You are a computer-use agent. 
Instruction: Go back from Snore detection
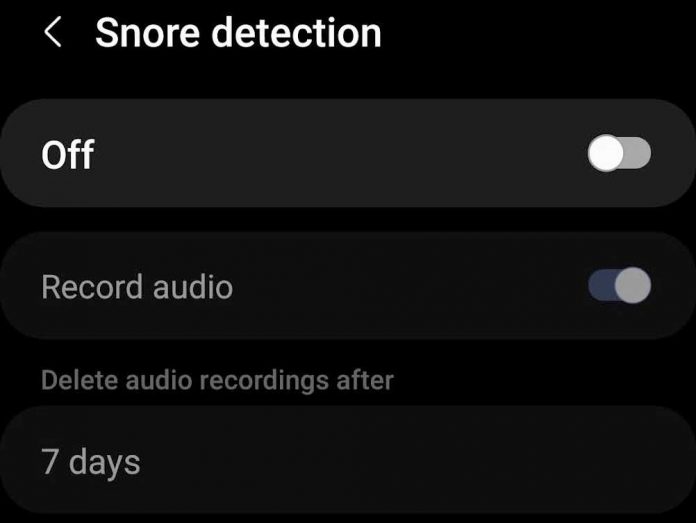(53, 33)
